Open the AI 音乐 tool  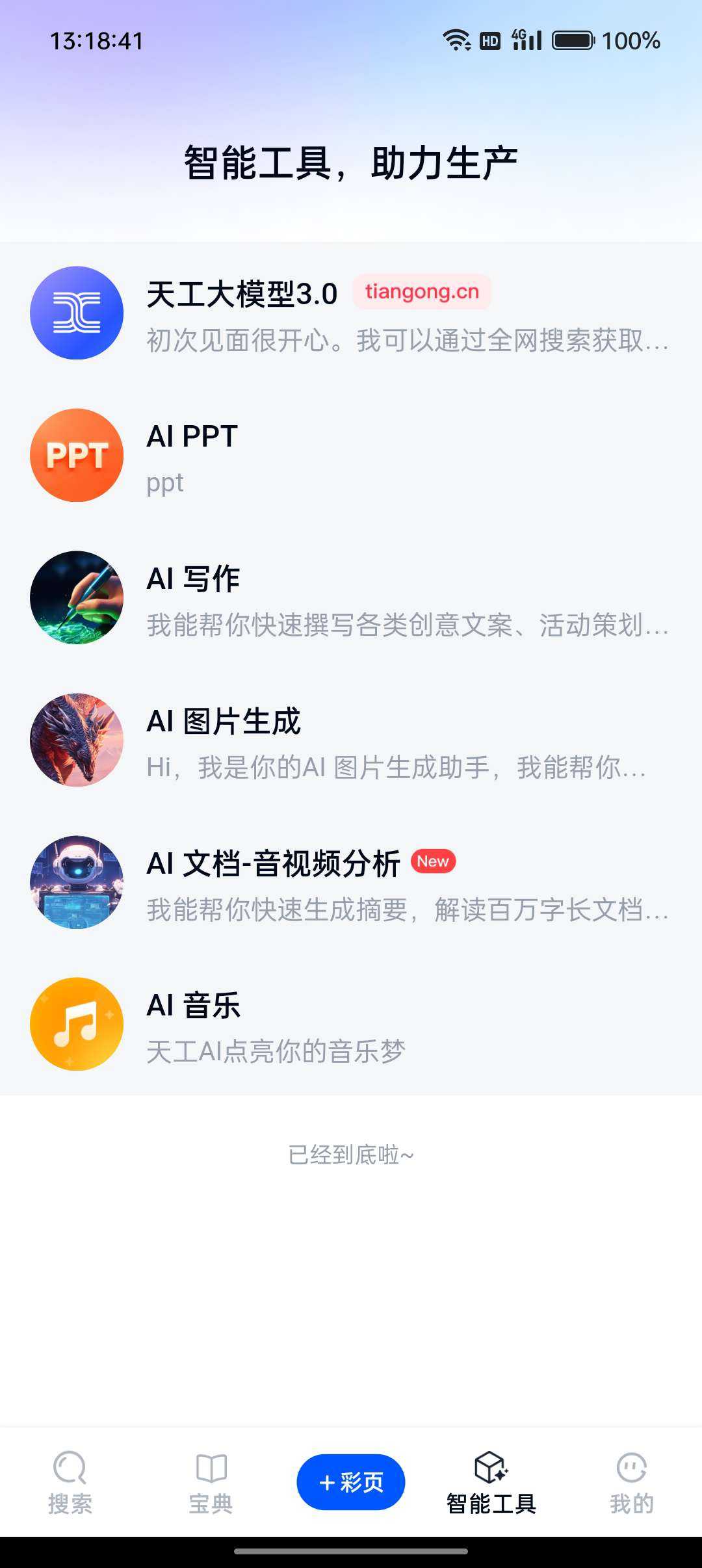click(x=351, y=1024)
